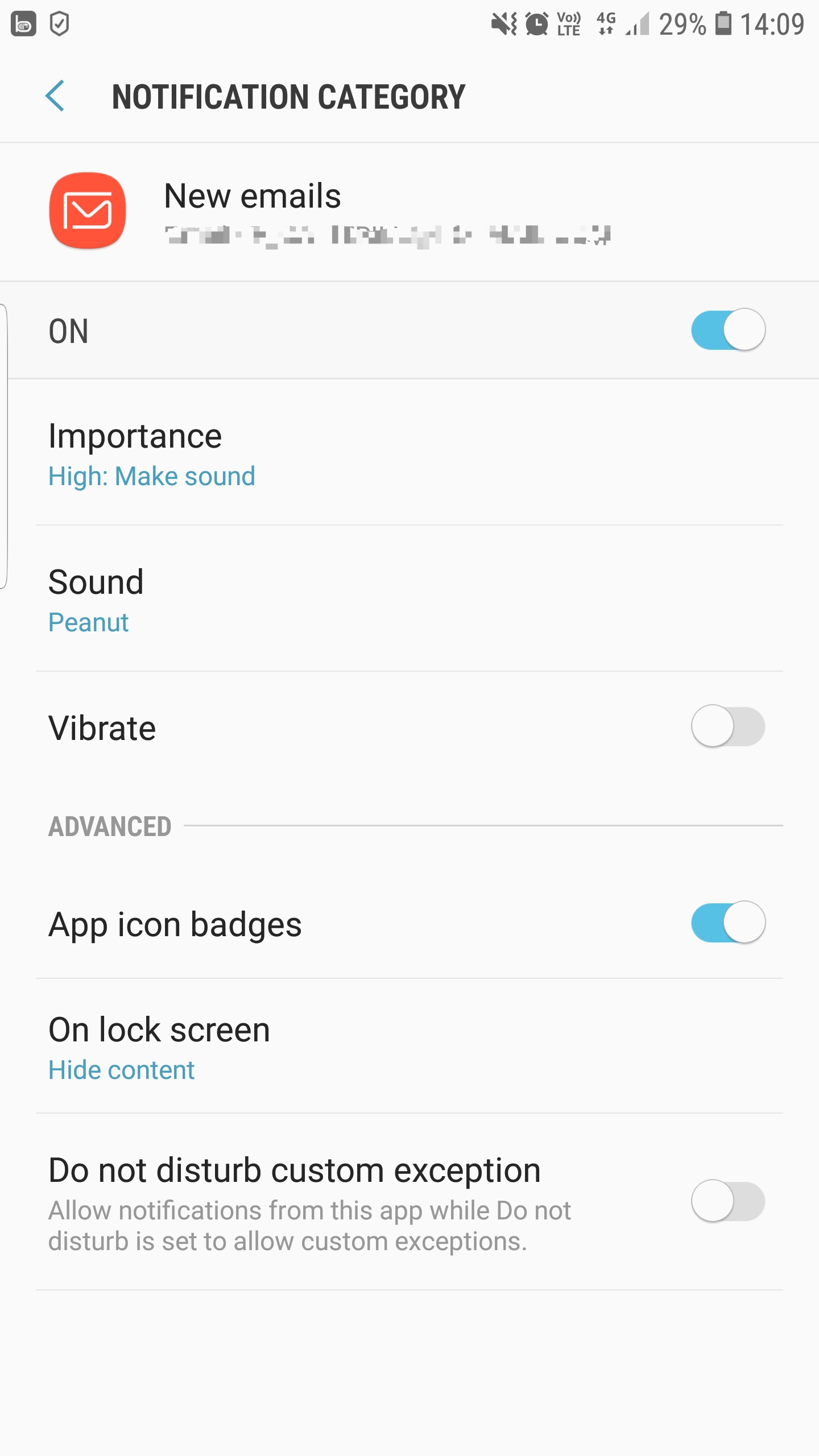Enable Do not disturb custom exception

[x=727, y=1201]
